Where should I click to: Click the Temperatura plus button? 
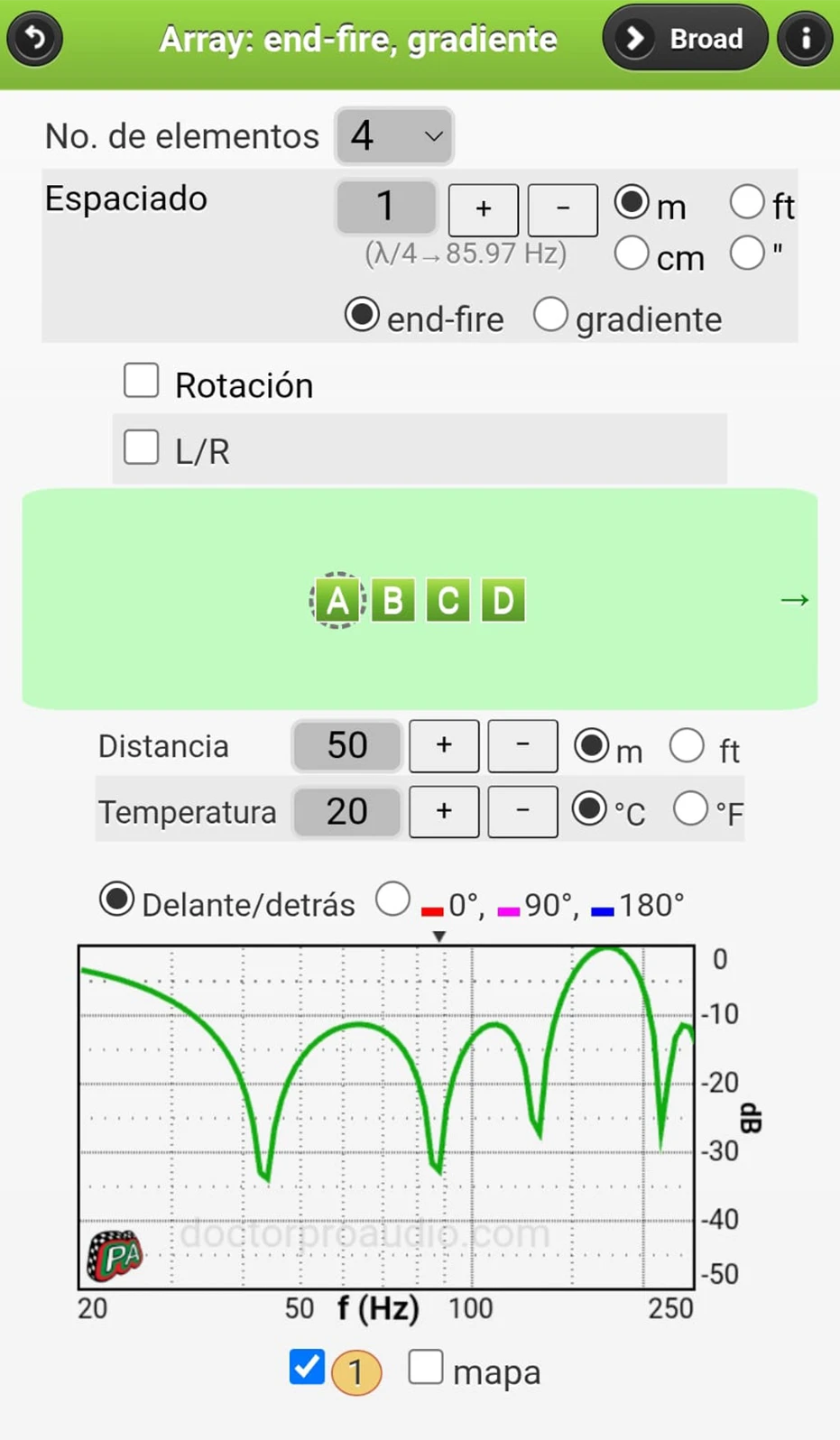[443, 811]
